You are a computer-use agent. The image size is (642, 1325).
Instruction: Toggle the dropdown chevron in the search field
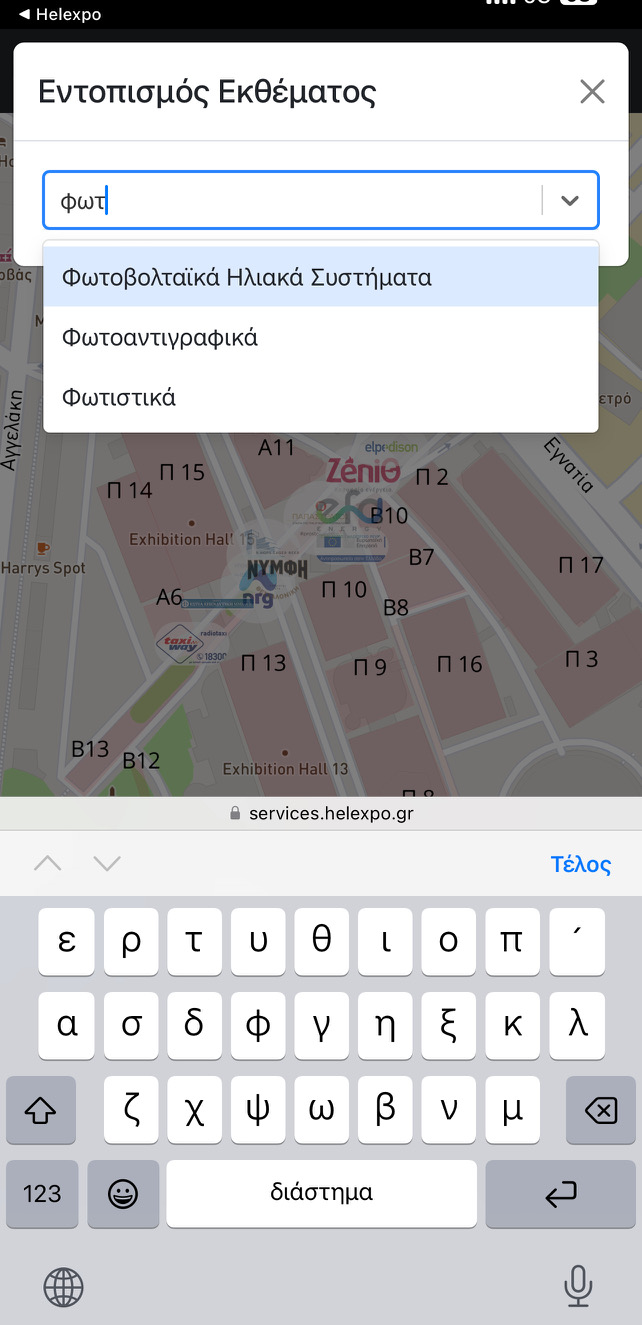[x=570, y=200]
